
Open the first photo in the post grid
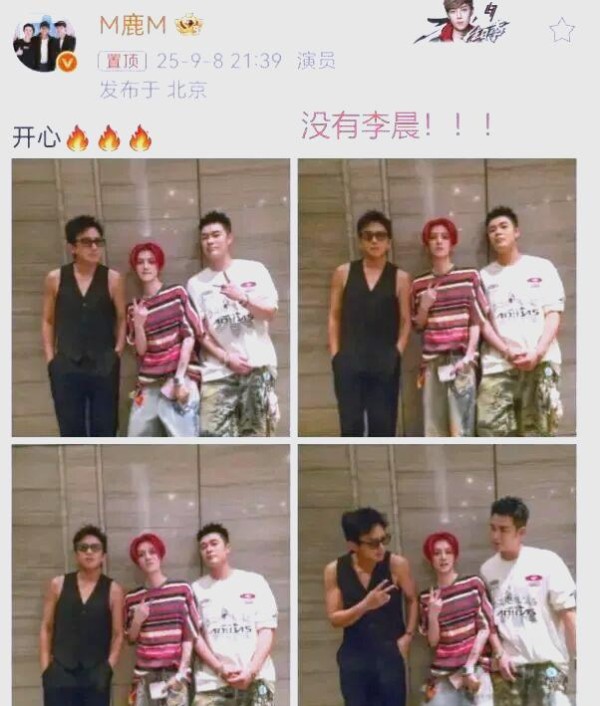151,297
